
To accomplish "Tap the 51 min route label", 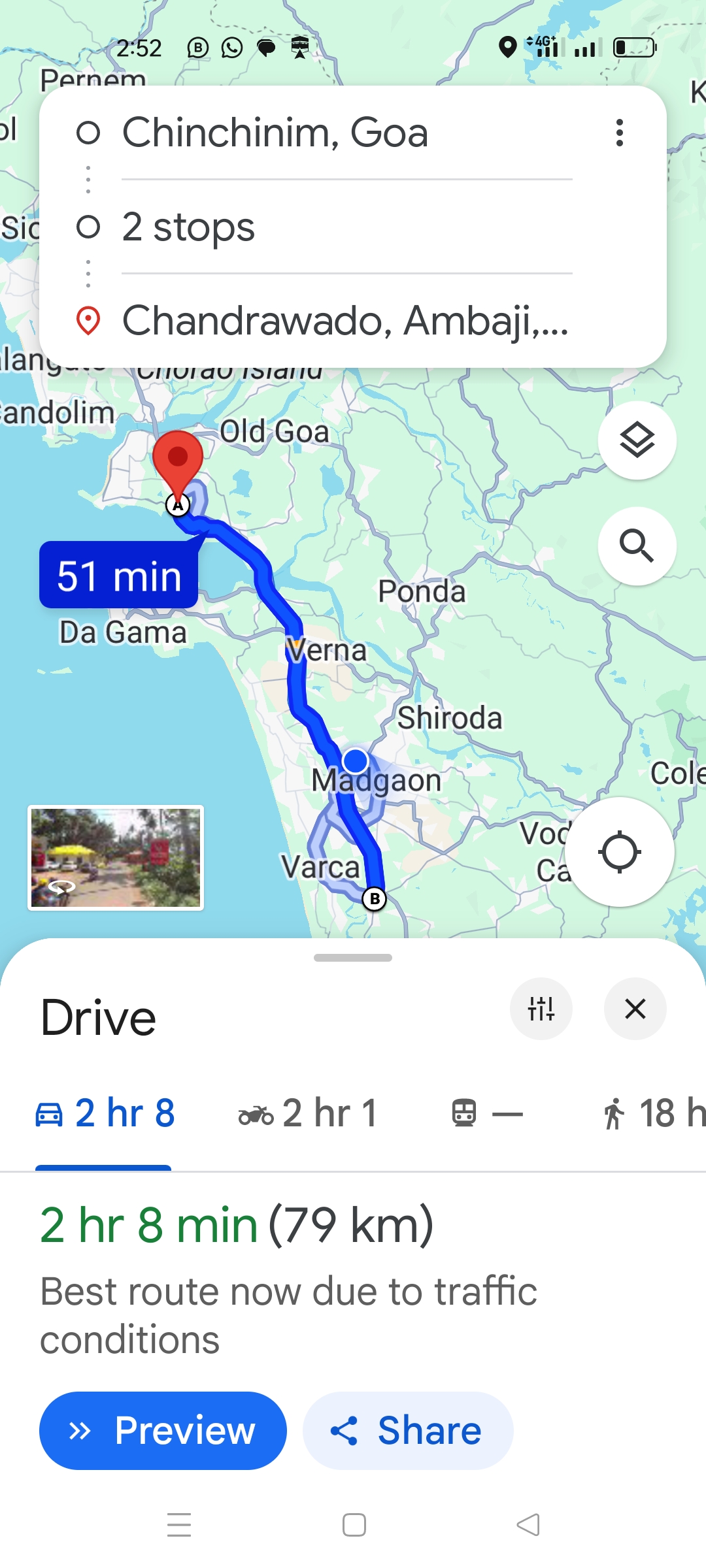I will click(118, 576).
